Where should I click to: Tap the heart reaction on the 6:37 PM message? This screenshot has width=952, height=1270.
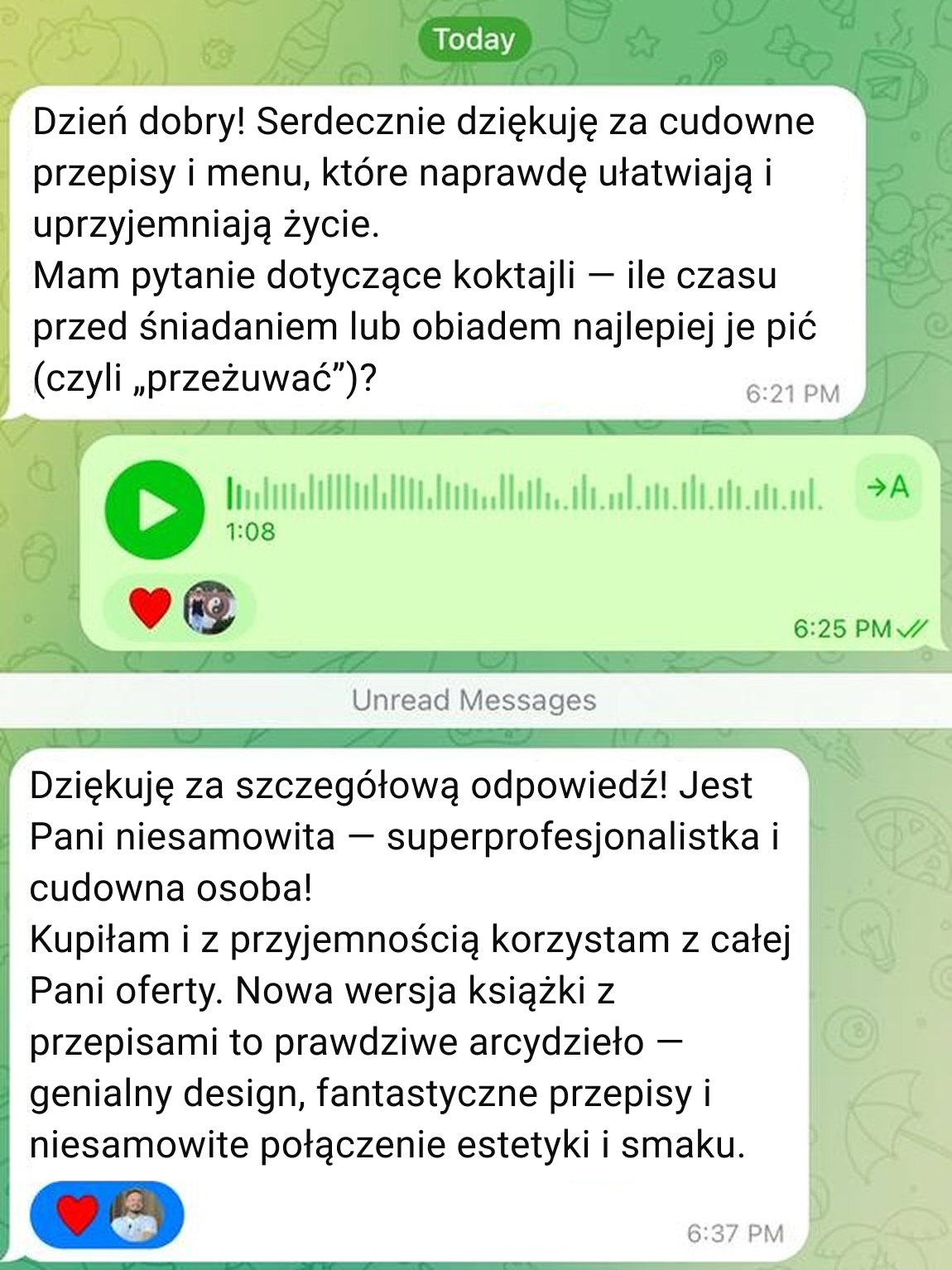78,1215
